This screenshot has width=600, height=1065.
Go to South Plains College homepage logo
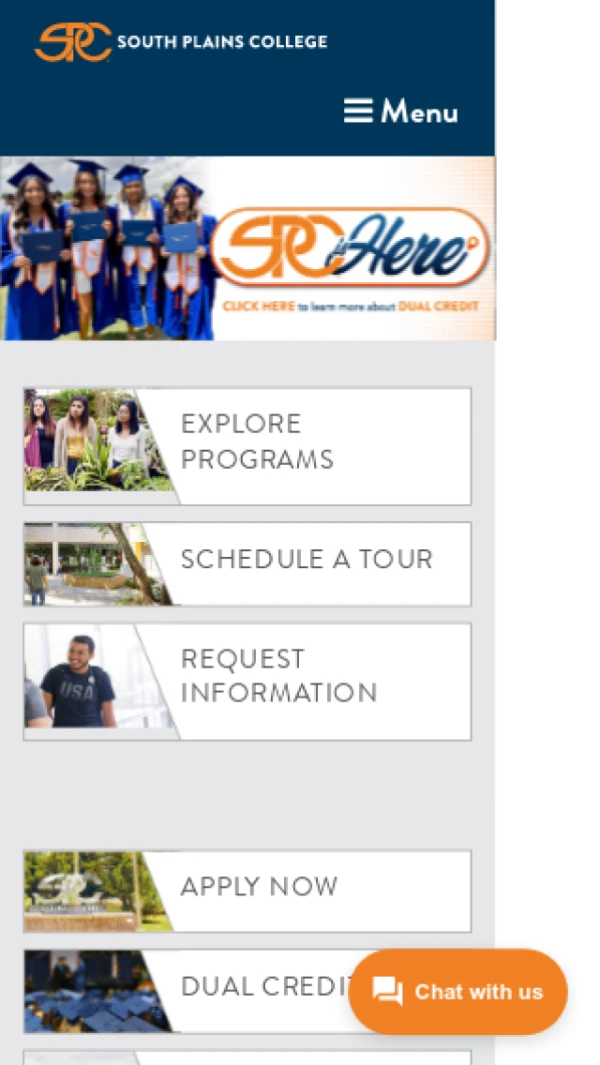pos(181,42)
